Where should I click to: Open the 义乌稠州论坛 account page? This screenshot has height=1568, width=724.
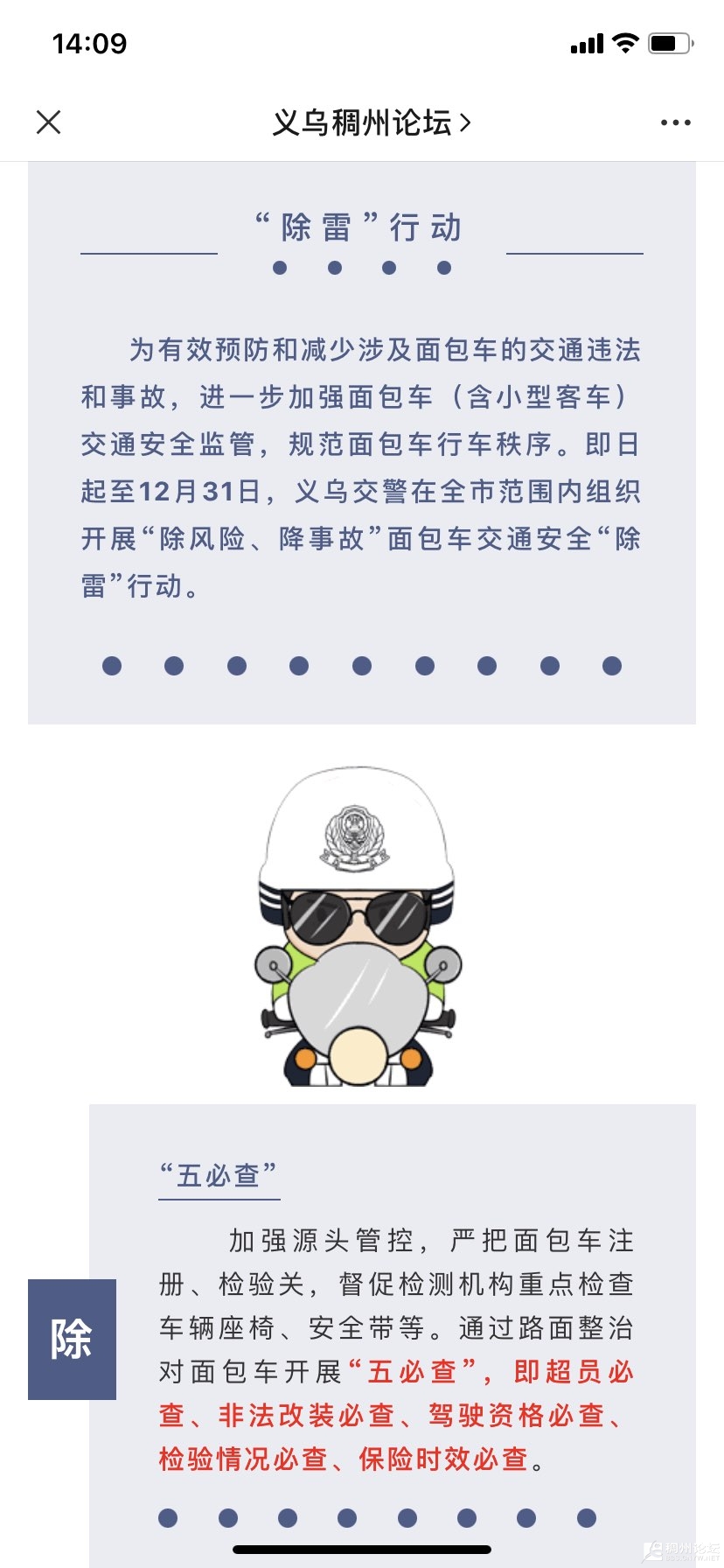point(371,122)
